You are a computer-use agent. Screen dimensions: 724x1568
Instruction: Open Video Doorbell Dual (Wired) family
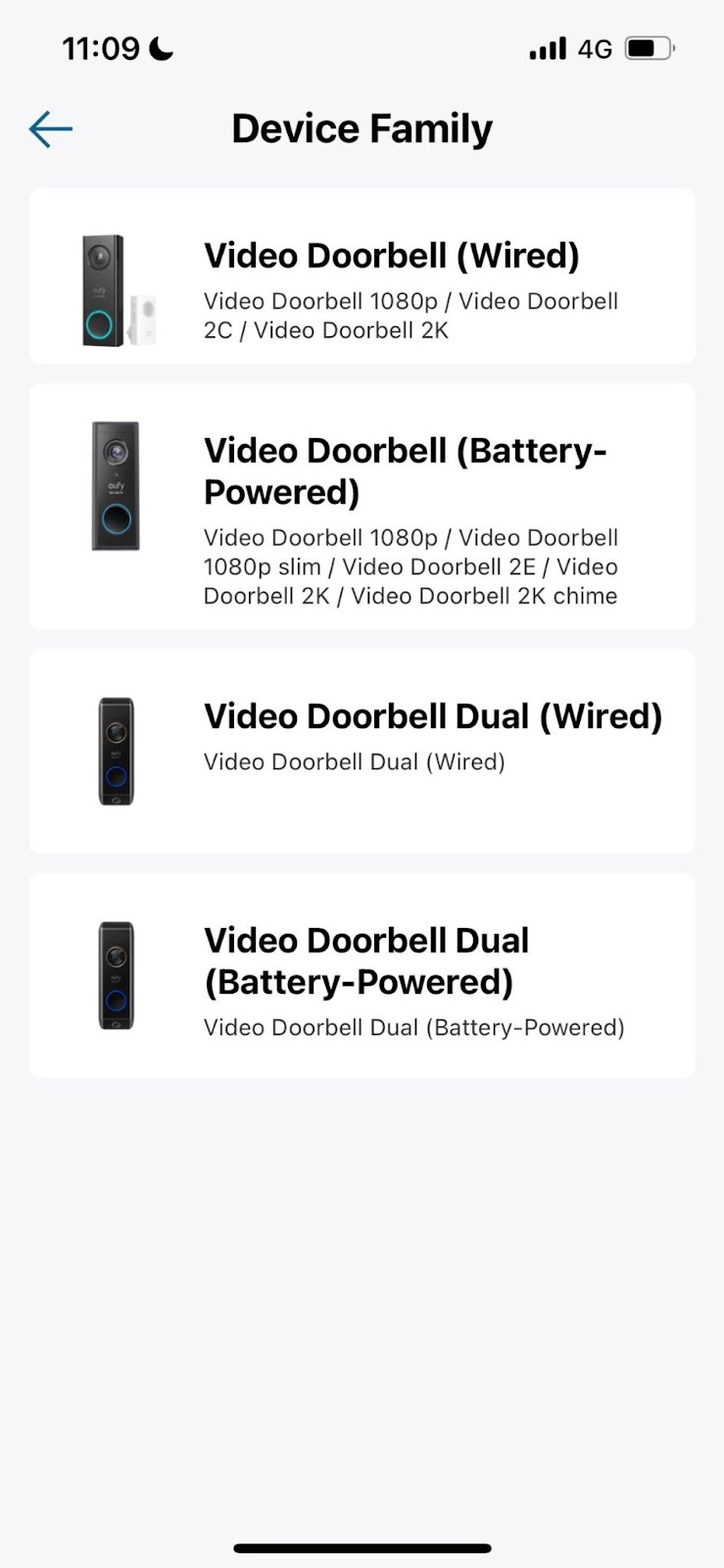362,751
